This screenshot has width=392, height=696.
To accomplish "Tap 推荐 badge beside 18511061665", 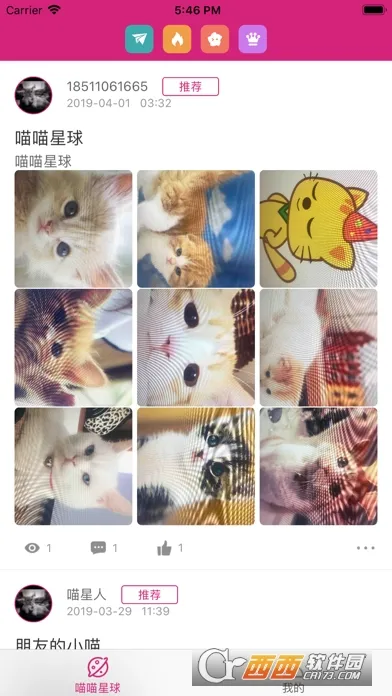I will pyautogui.click(x=190, y=87).
